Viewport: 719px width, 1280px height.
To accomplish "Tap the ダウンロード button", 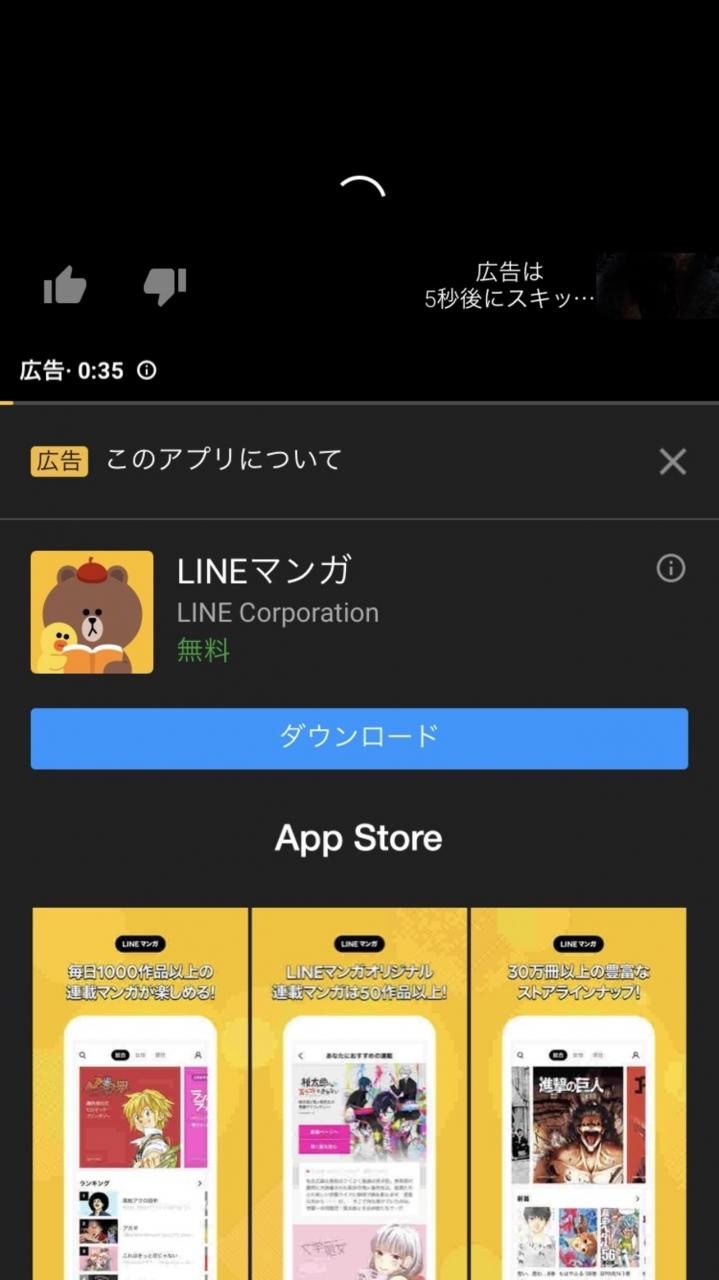I will [x=359, y=738].
